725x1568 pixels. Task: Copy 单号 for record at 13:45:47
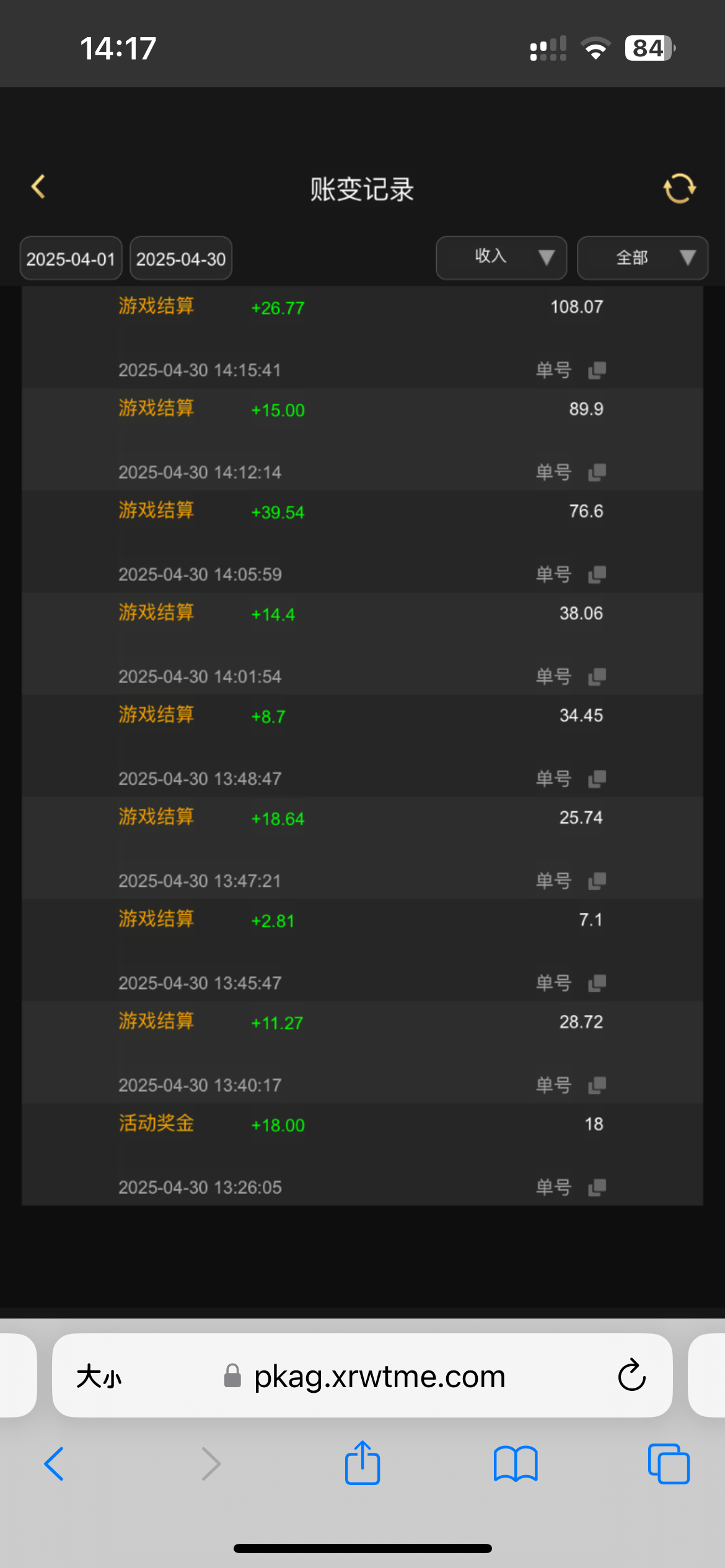click(x=597, y=983)
